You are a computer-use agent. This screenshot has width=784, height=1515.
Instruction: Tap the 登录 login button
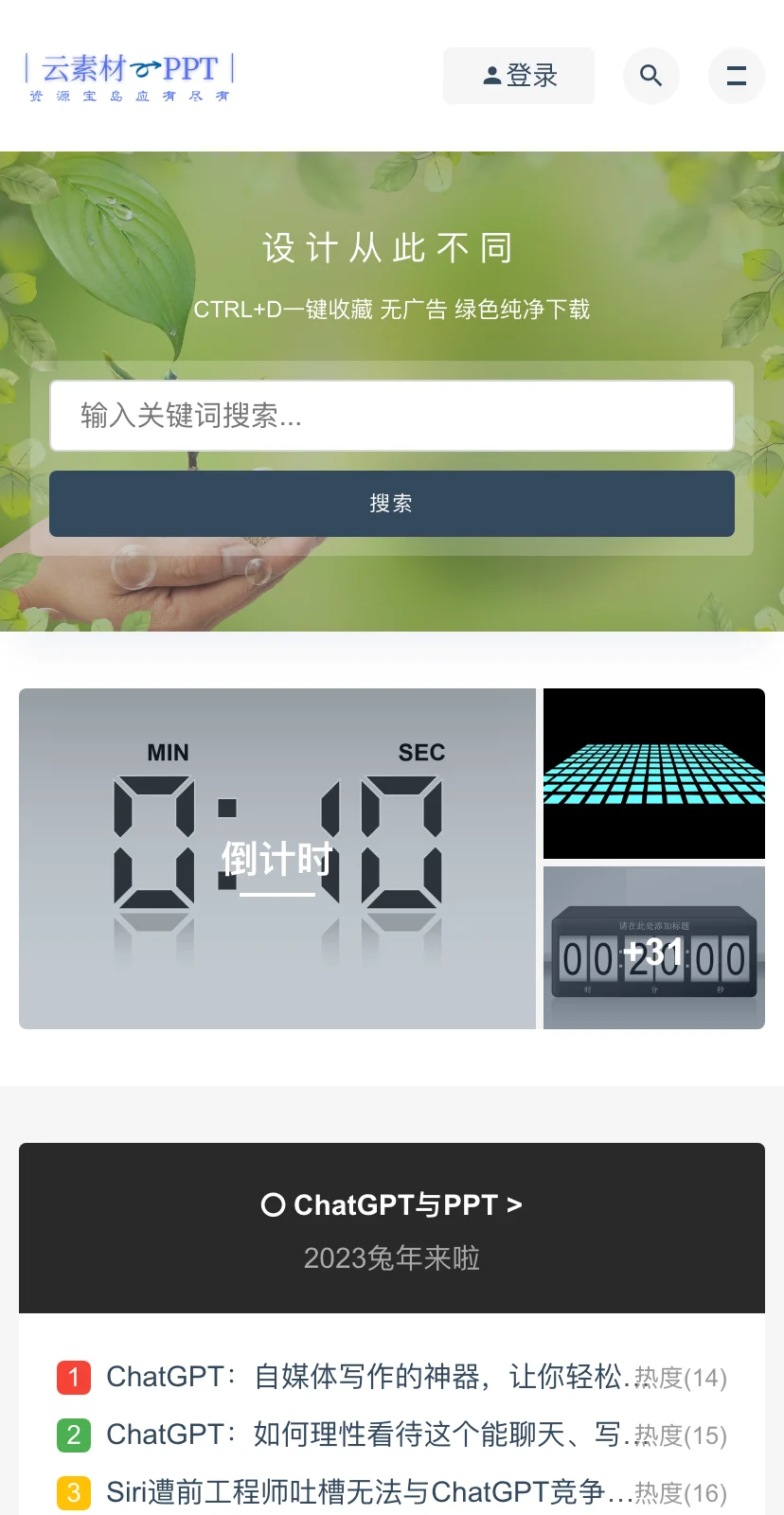point(519,76)
